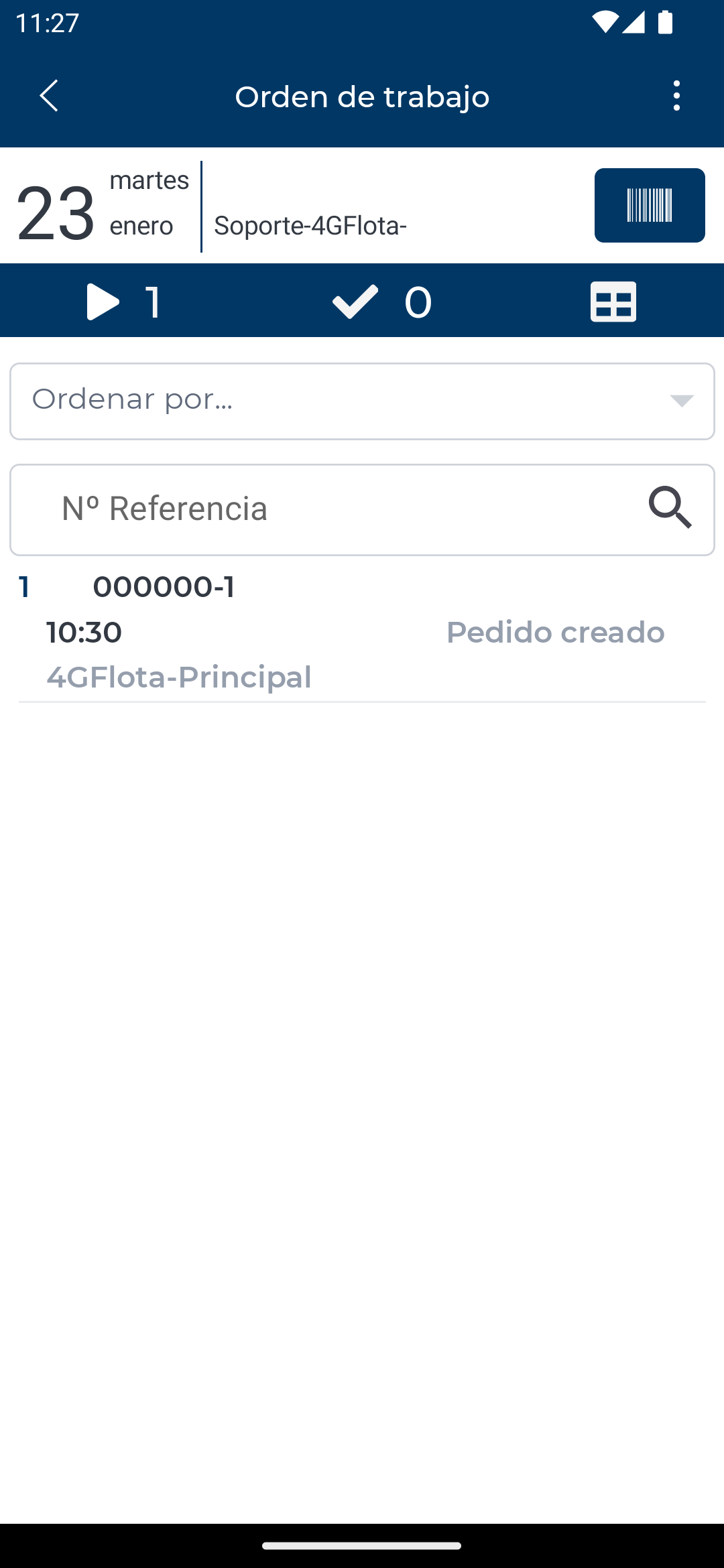Open the barcode scanner
This screenshot has width=724, height=1568.
point(649,205)
